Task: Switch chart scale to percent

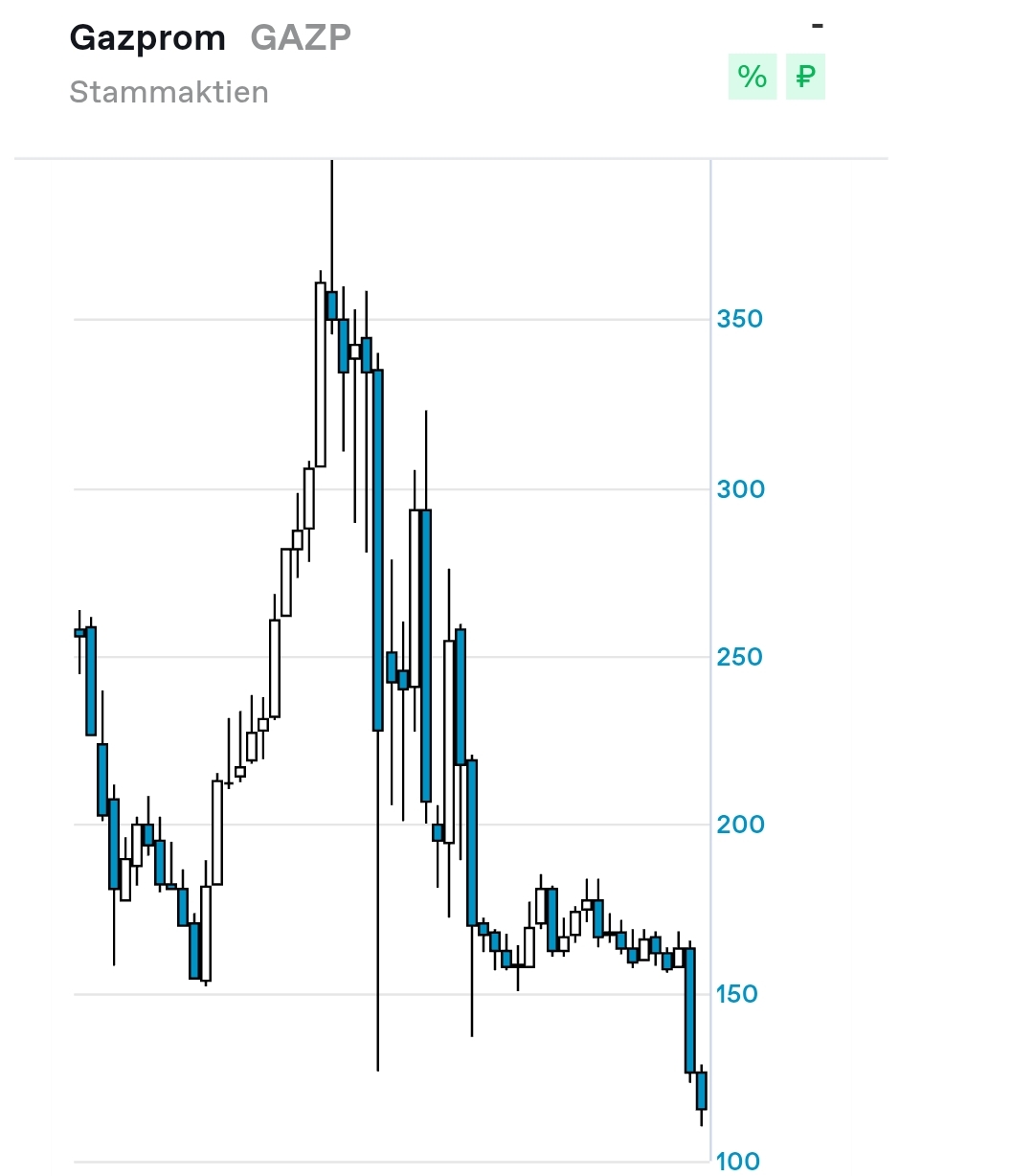Action: (752, 77)
